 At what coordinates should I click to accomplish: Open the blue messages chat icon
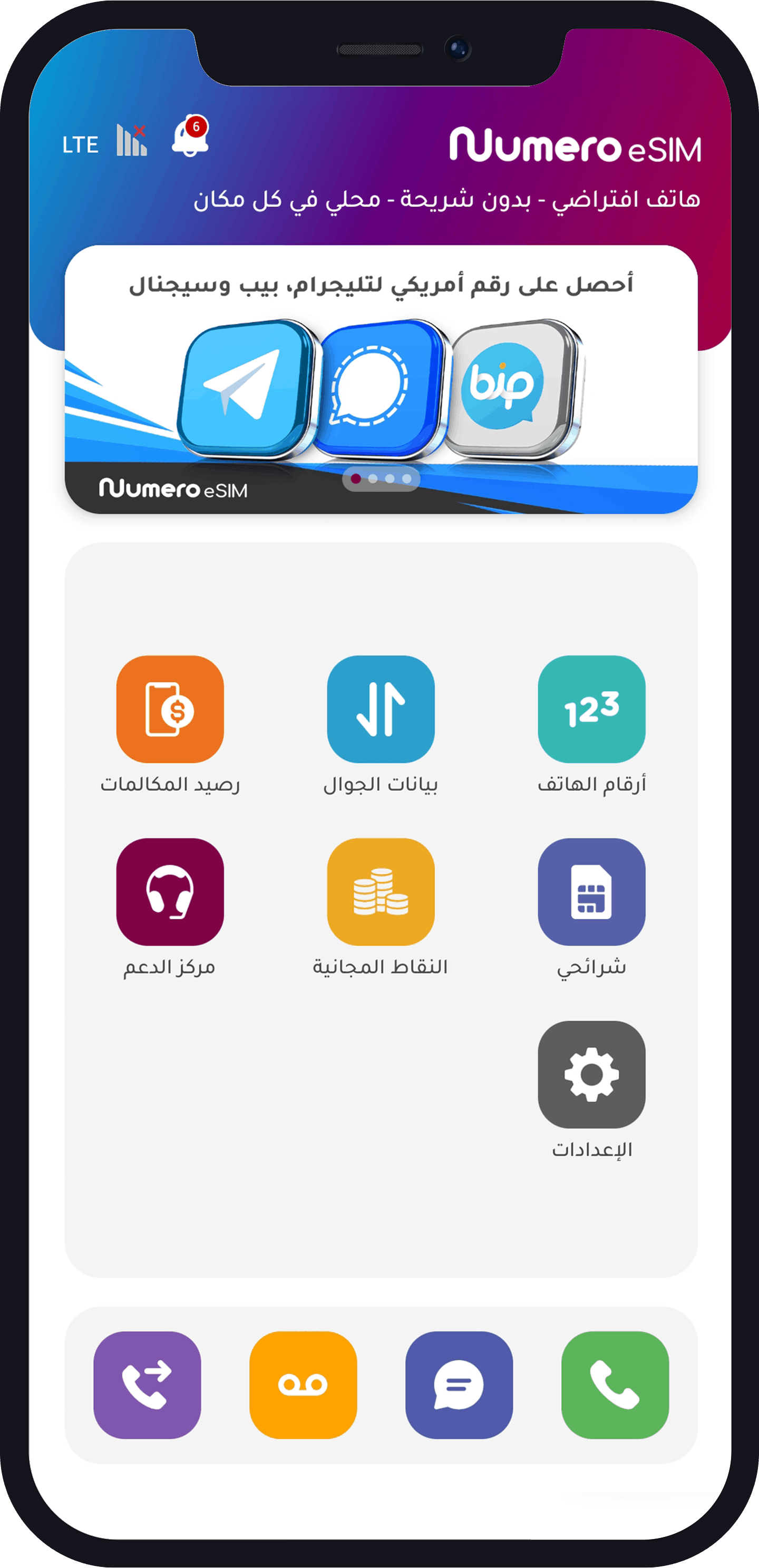459,1385
